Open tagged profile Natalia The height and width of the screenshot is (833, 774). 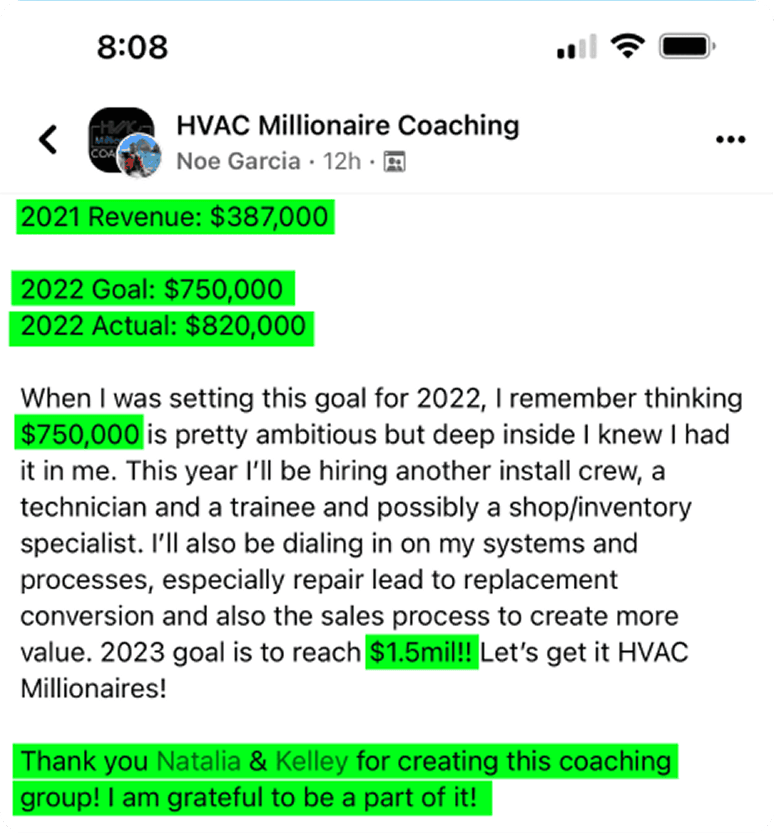198,761
